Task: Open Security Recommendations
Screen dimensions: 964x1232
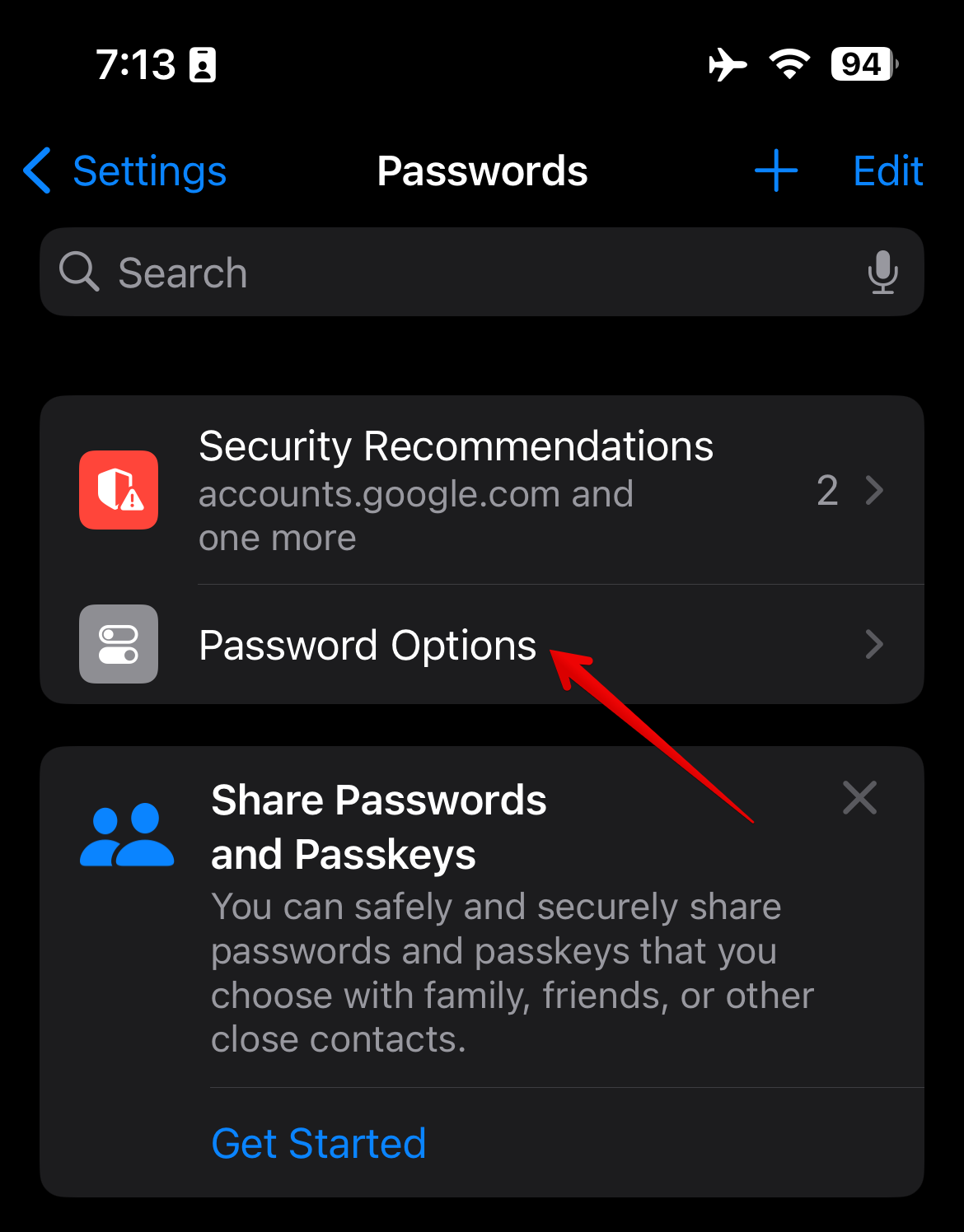Action: coord(482,491)
